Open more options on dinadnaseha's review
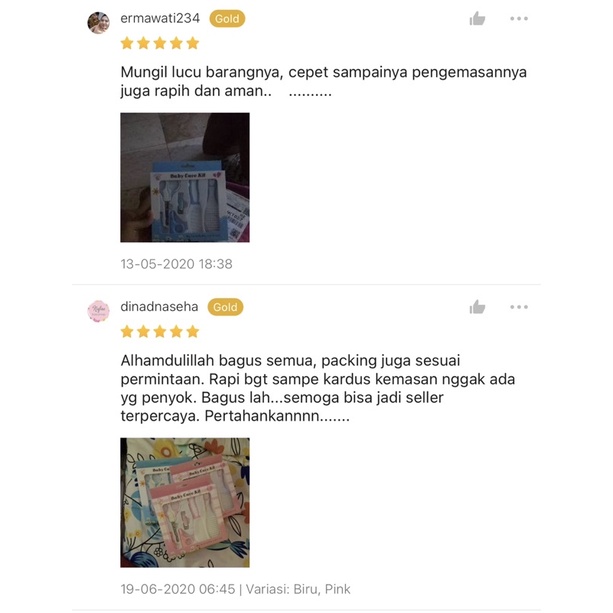Screen dimensions: 613x613 tap(519, 306)
